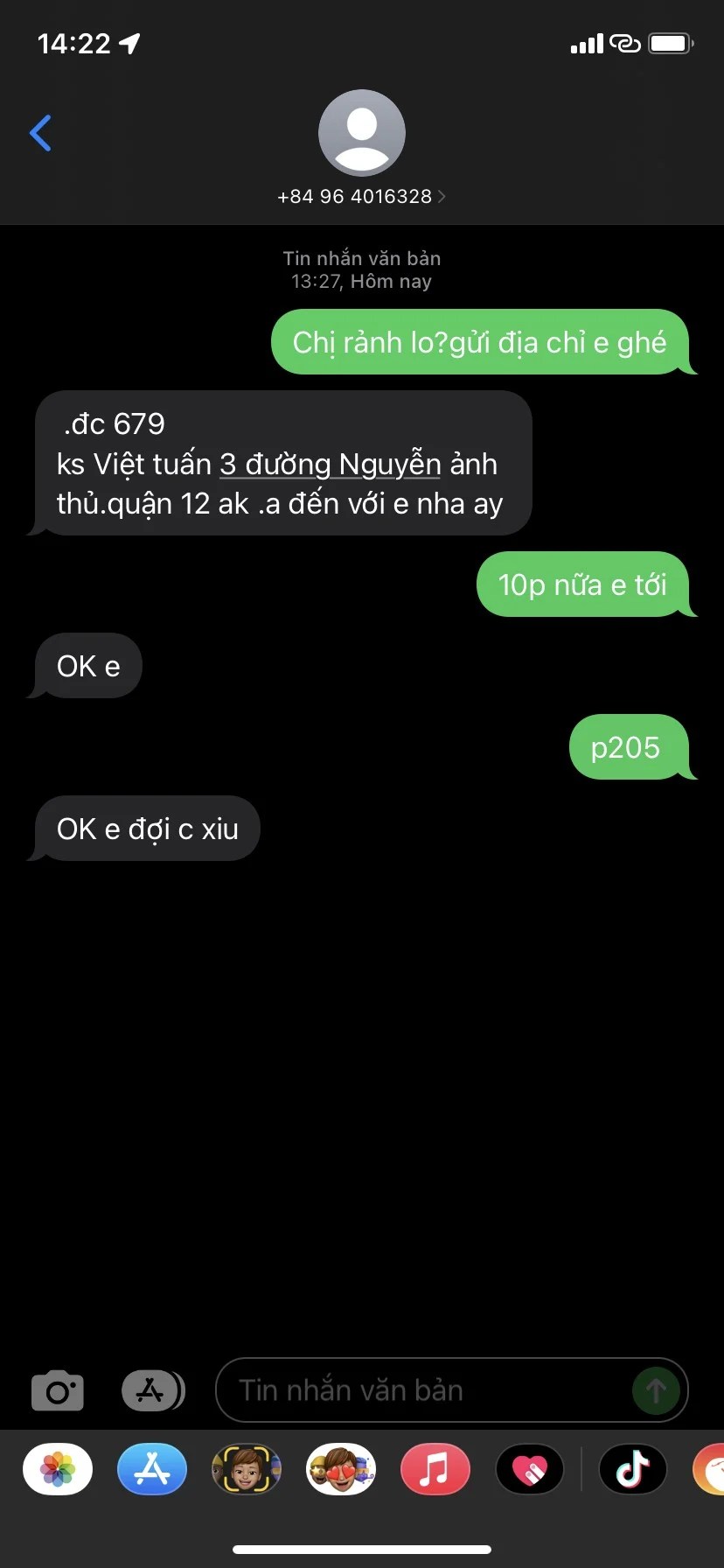Open Memoji Stickers in the app strip

(x=341, y=1469)
